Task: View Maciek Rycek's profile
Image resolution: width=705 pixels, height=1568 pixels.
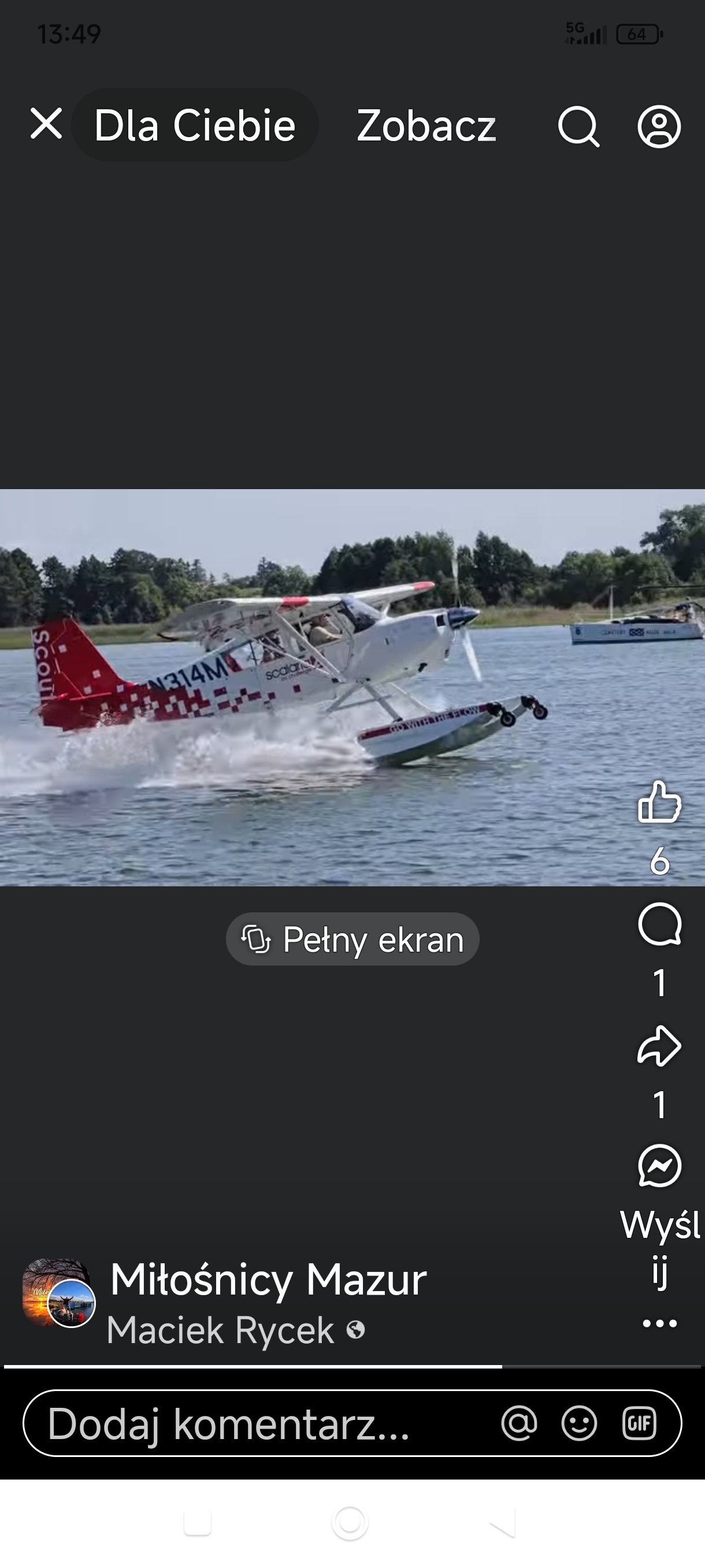Action: click(x=220, y=1330)
